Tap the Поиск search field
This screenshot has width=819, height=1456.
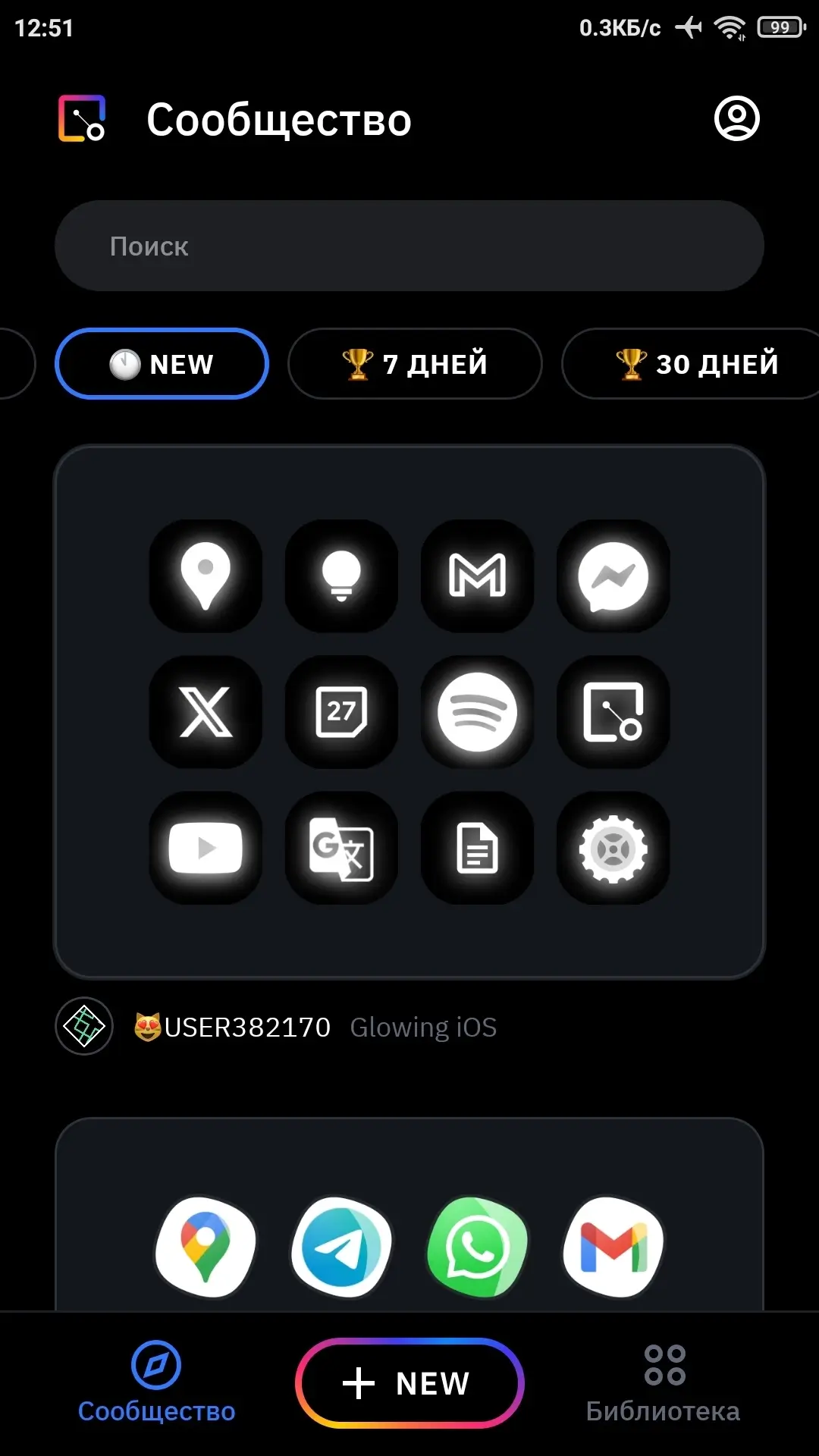pos(409,246)
